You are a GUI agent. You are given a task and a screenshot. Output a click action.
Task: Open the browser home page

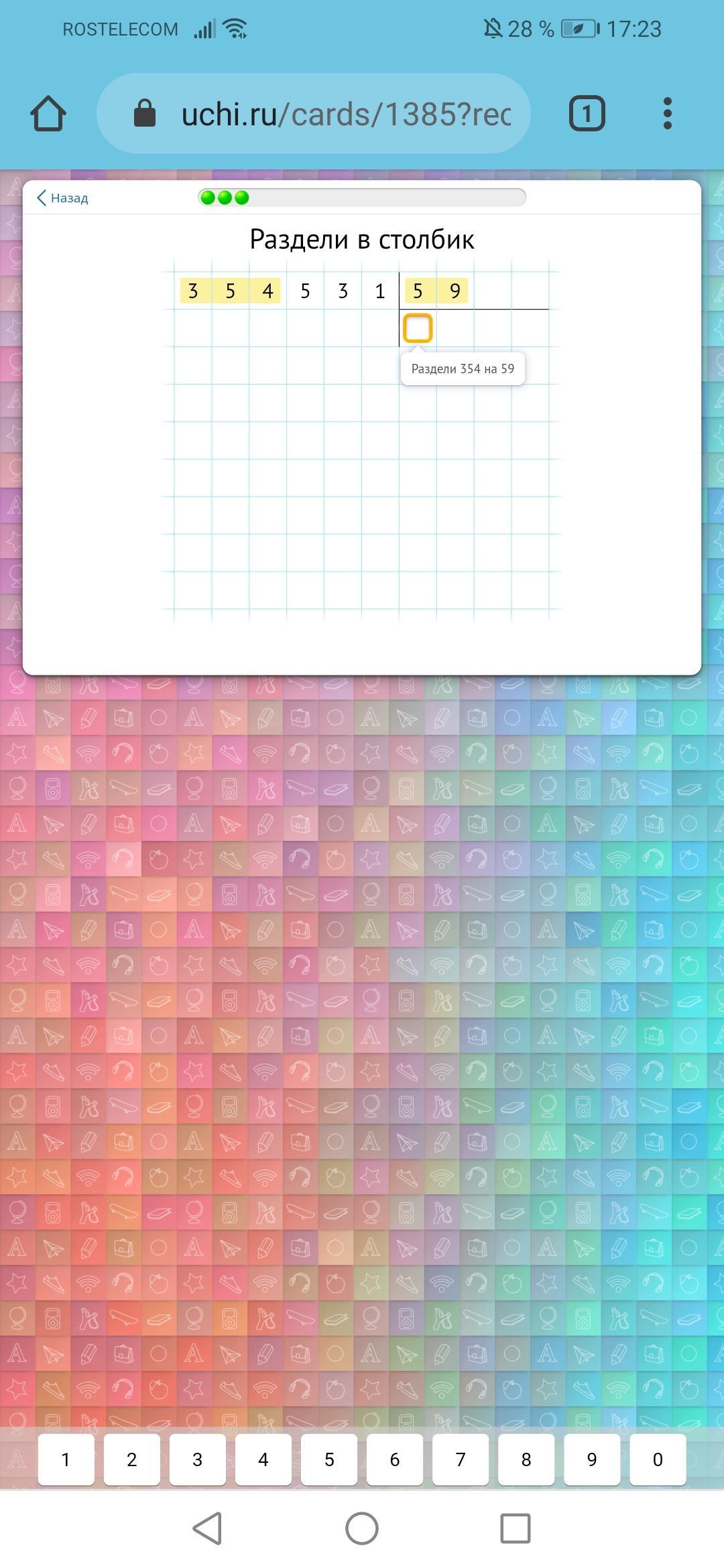tap(48, 114)
